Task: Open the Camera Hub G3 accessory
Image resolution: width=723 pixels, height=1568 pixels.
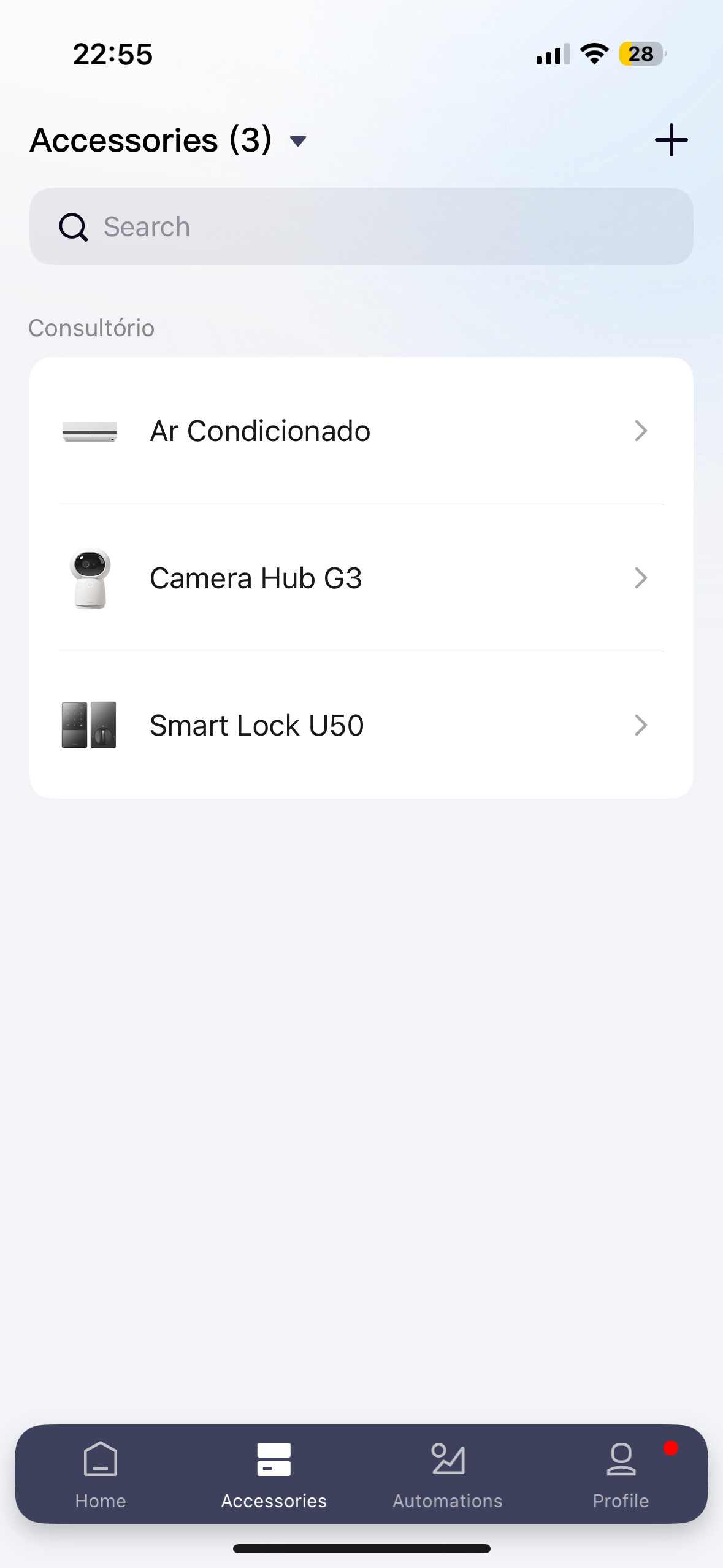Action: coord(361,578)
